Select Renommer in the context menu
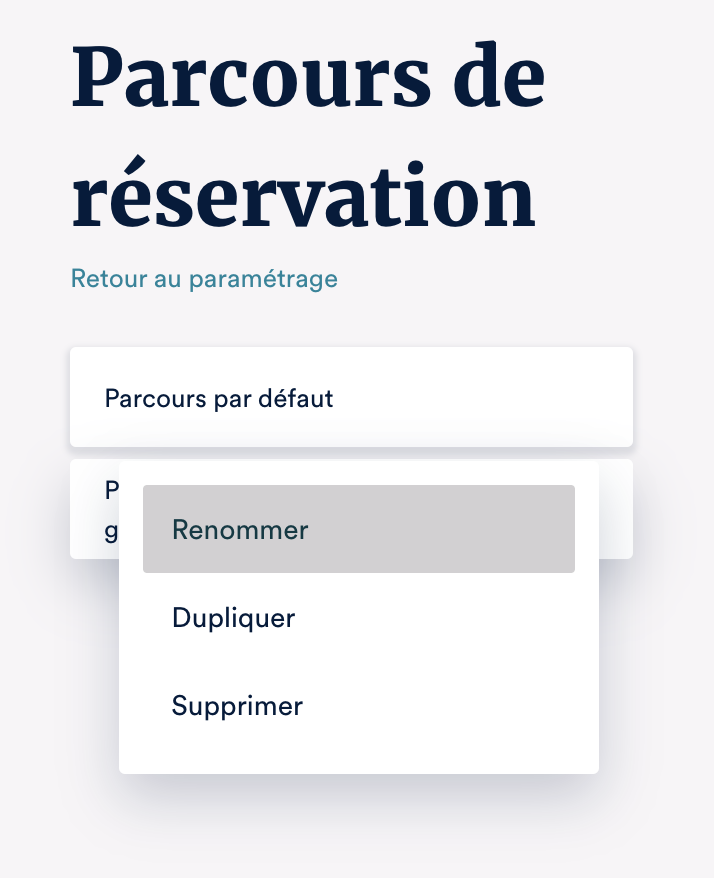The width and height of the screenshot is (714, 878). pyautogui.click(x=358, y=529)
